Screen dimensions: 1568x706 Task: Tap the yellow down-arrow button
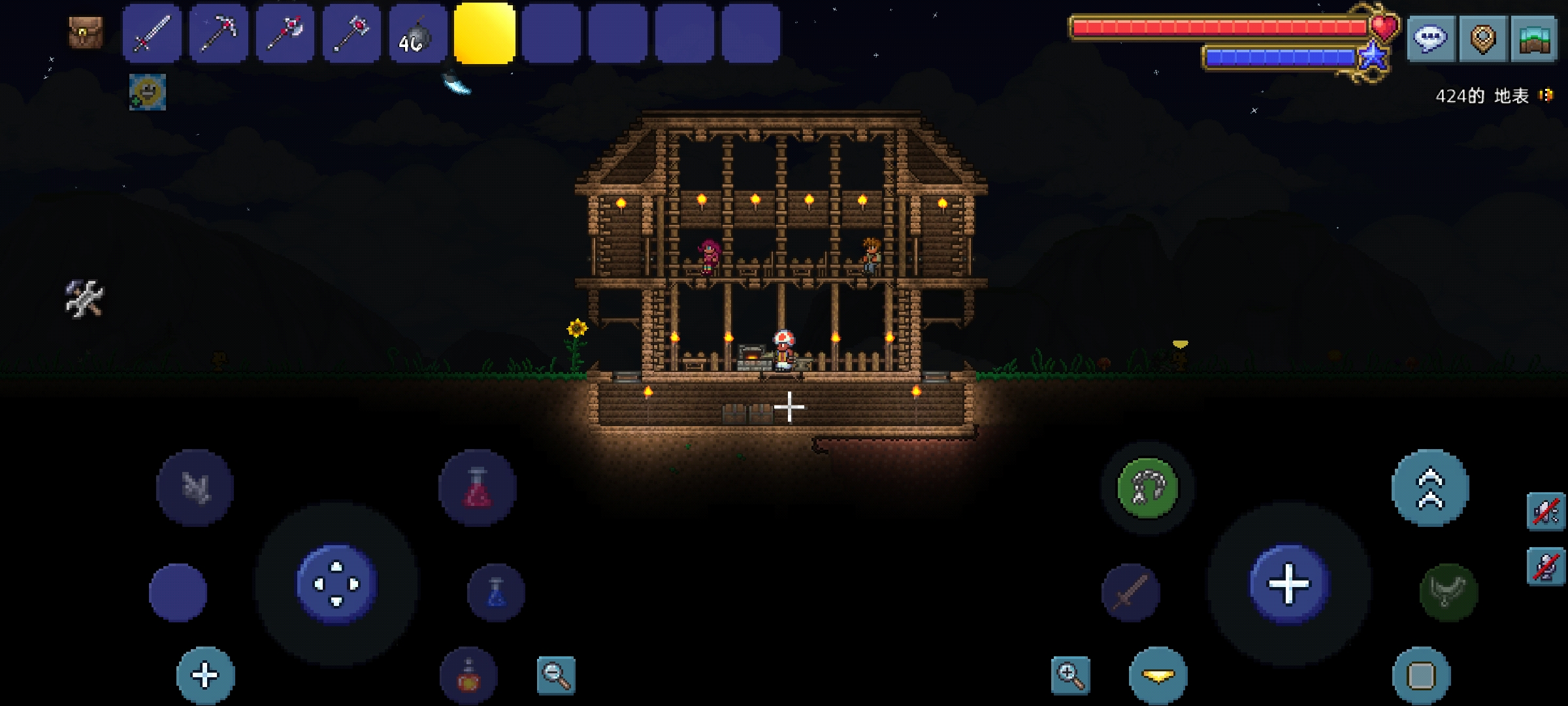tap(1158, 675)
